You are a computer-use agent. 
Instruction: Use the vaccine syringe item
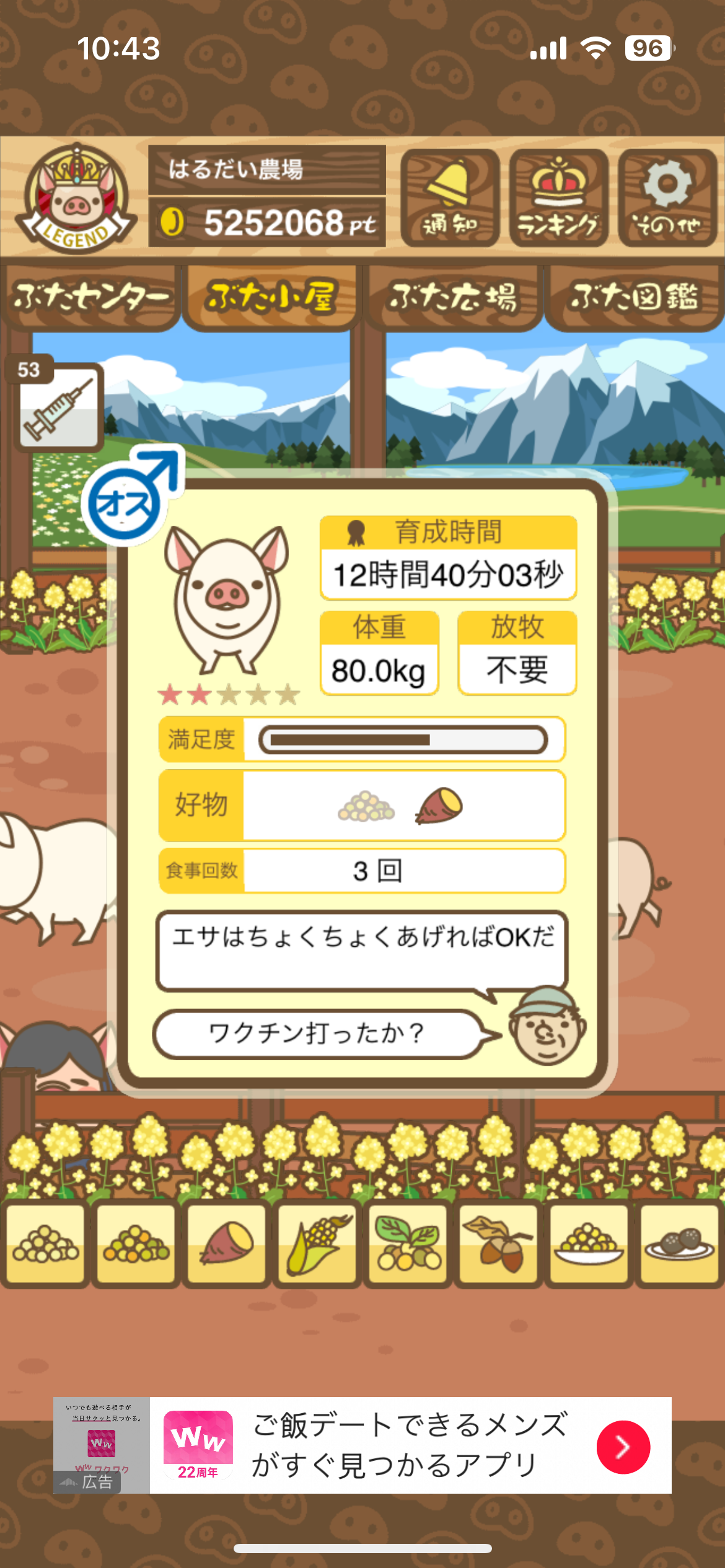pyautogui.click(x=59, y=407)
